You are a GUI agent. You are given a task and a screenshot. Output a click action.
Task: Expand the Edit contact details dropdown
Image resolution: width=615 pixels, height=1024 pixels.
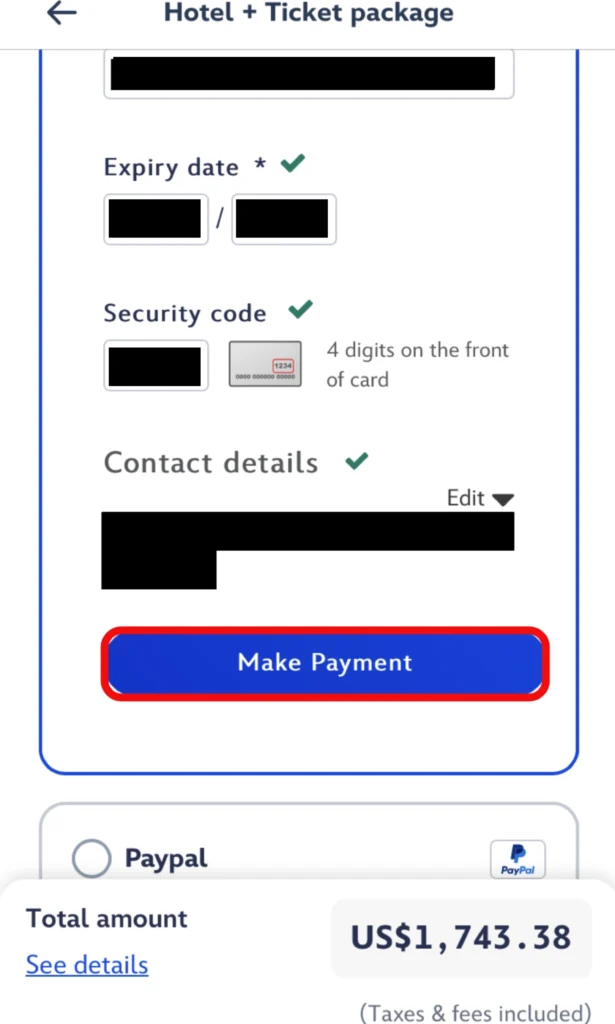coord(480,498)
